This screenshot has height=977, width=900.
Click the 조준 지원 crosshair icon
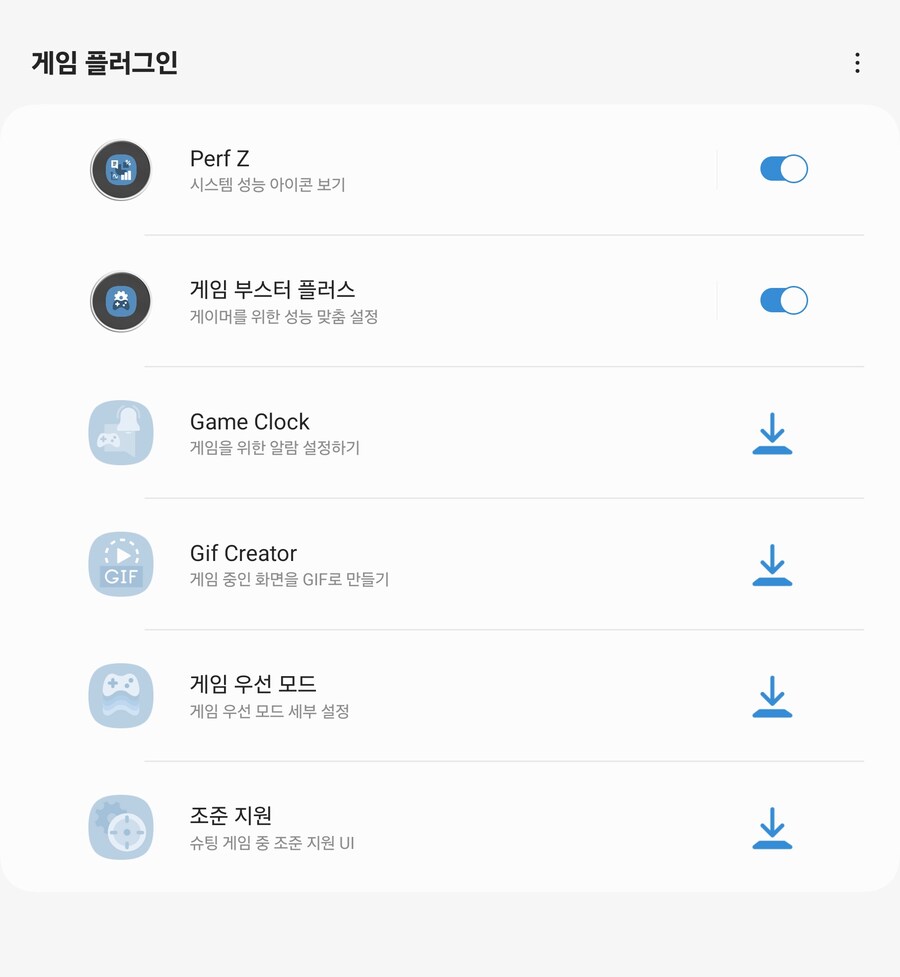pos(120,827)
